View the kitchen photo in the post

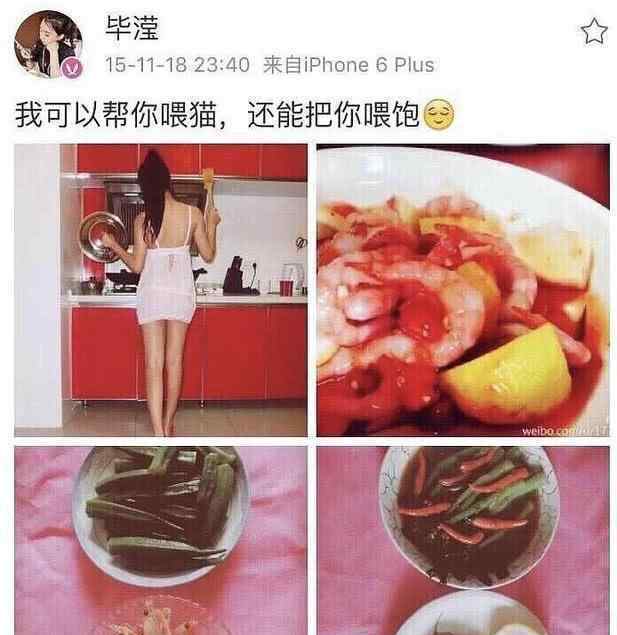pyautogui.click(x=161, y=290)
